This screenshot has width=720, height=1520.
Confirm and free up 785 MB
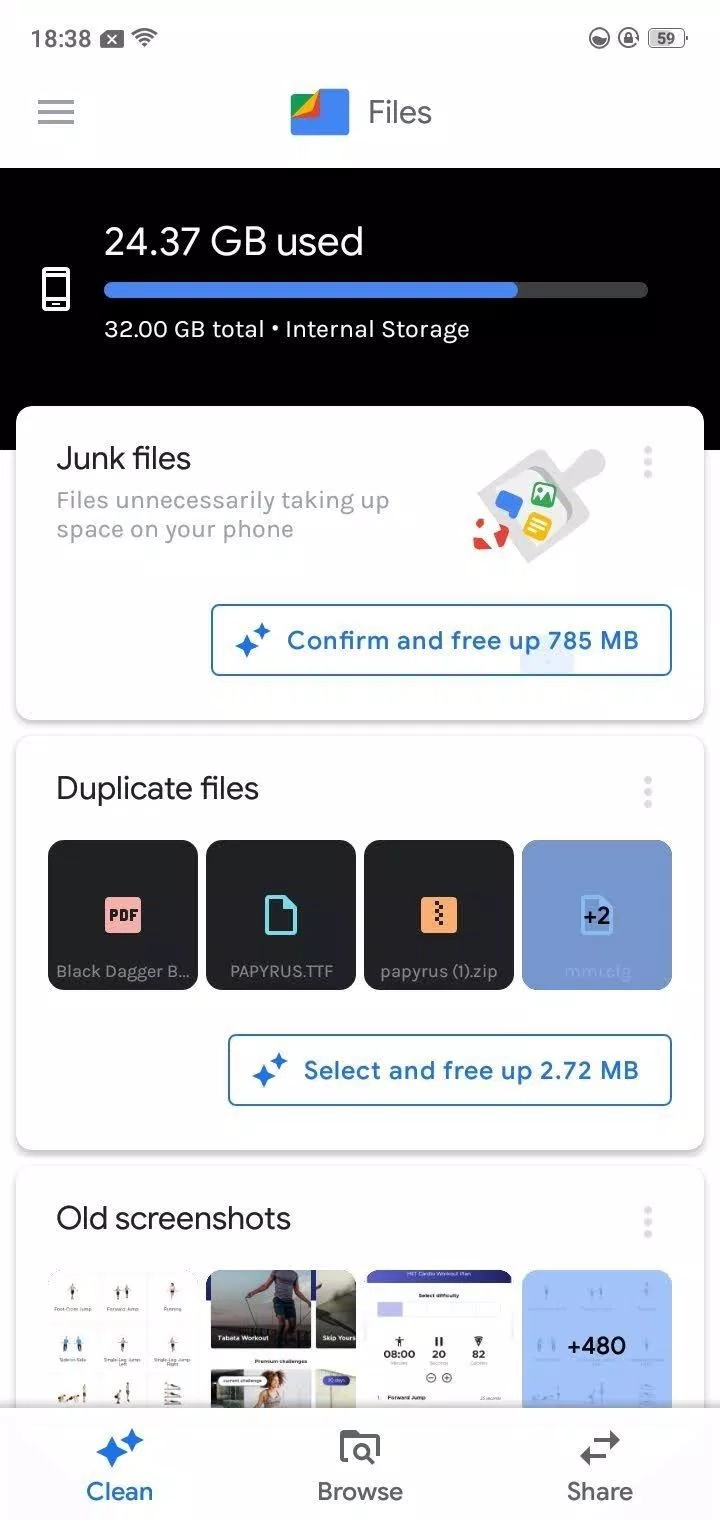440,640
